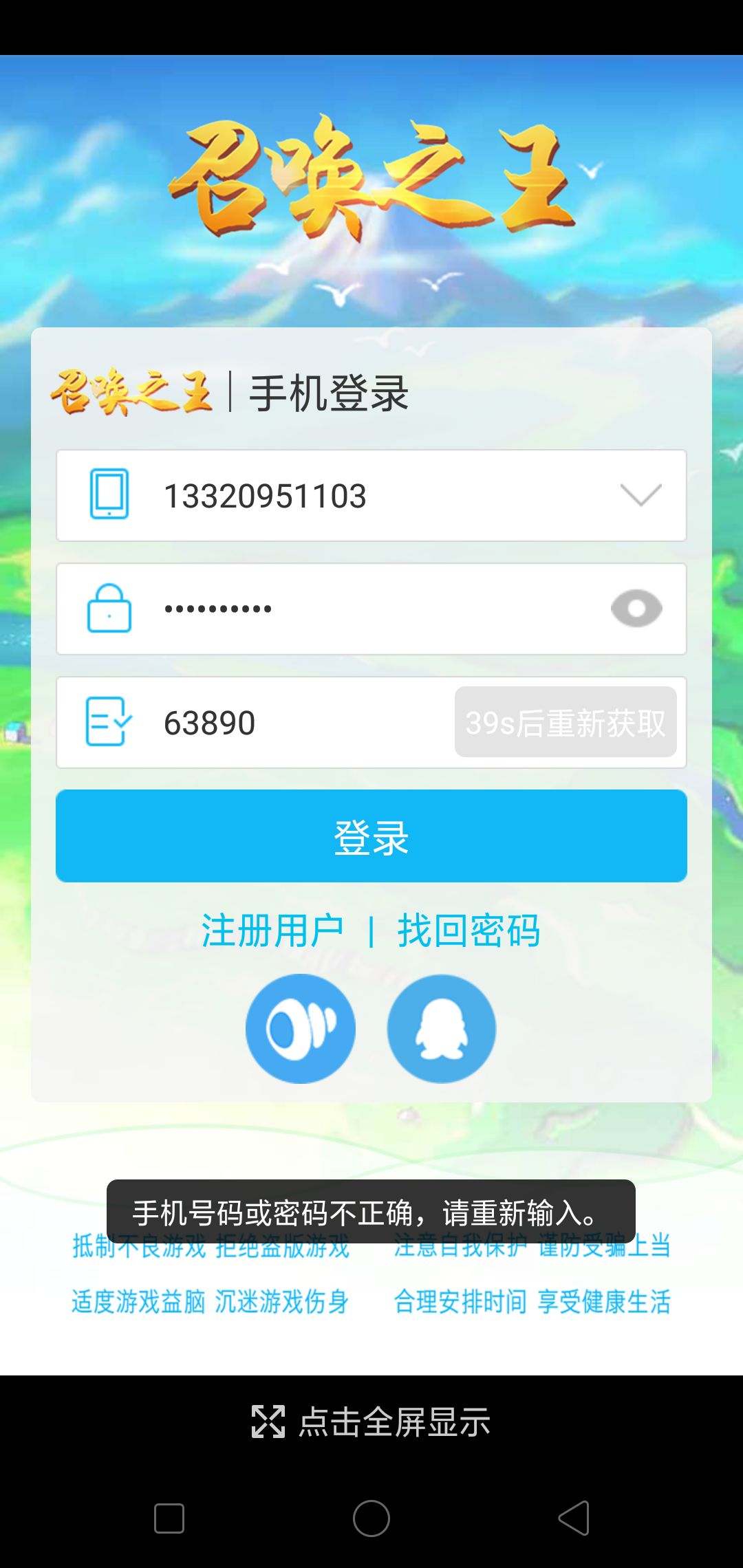Image resolution: width=743 pixels, height=1568 pixels.
Task: Tap 点击全屏显示 to go fullscreen
Action: 371,1422
